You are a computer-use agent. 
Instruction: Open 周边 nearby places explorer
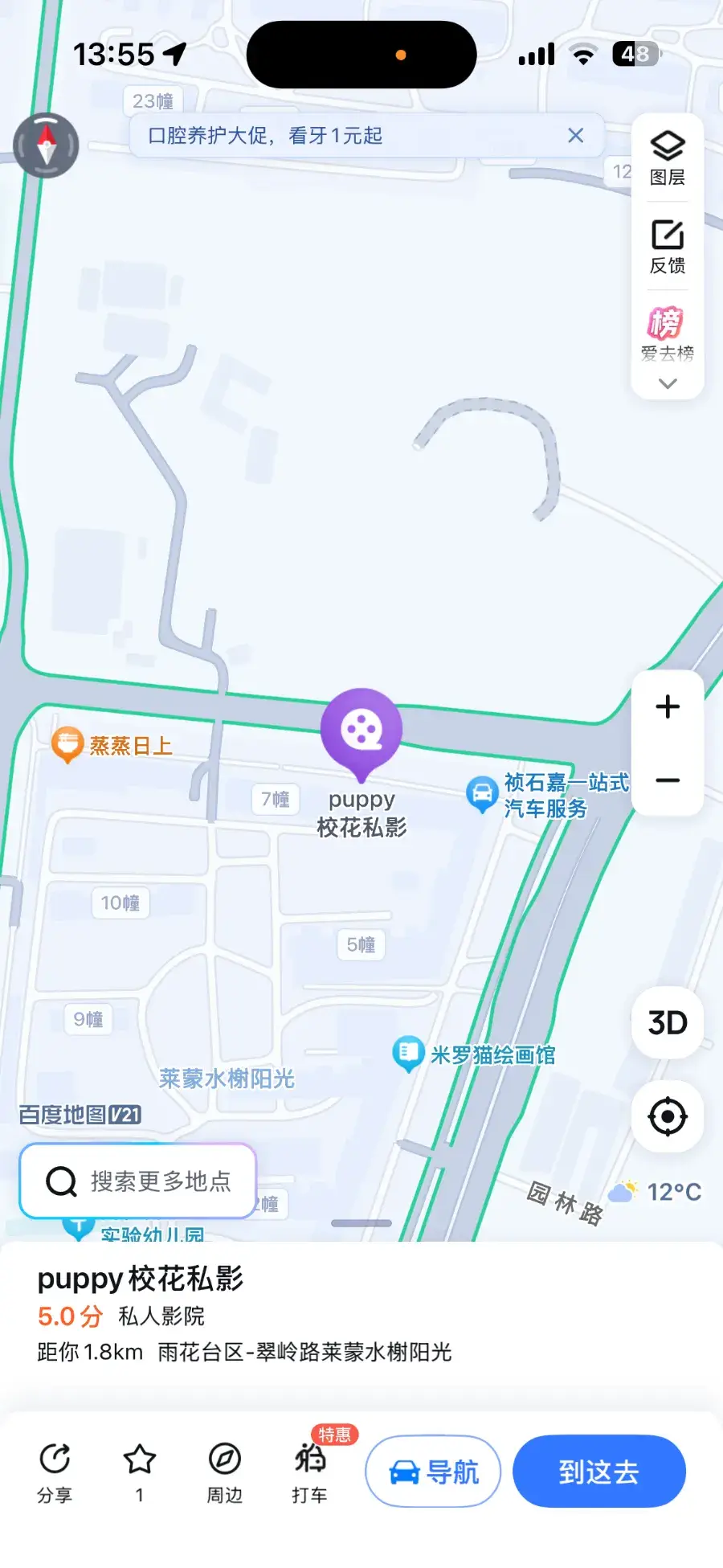point(223,1471)
